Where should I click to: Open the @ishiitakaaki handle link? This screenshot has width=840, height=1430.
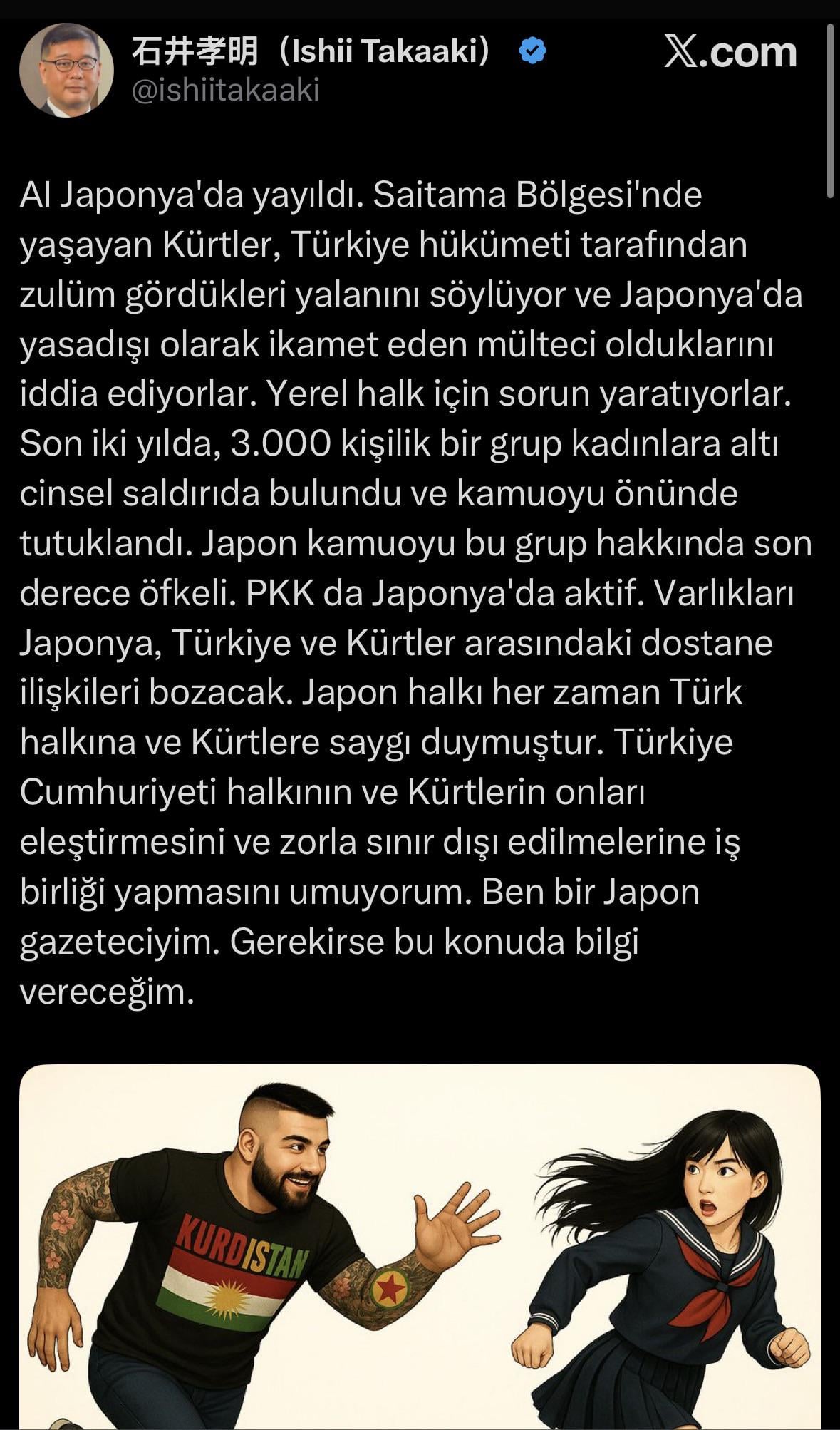[x=226, y=91]
